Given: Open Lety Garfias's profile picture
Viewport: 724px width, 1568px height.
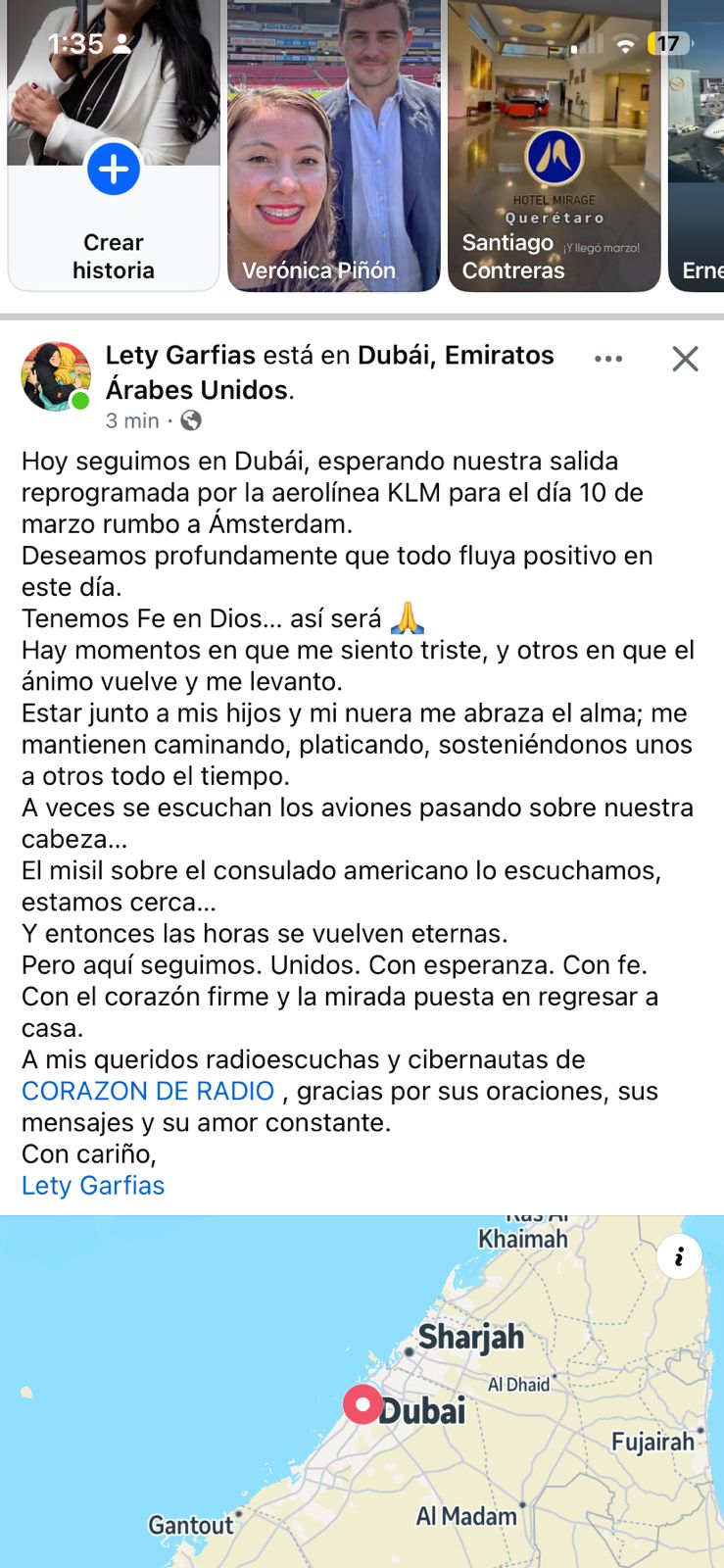Looking at the screenshot, I should 56,376.
